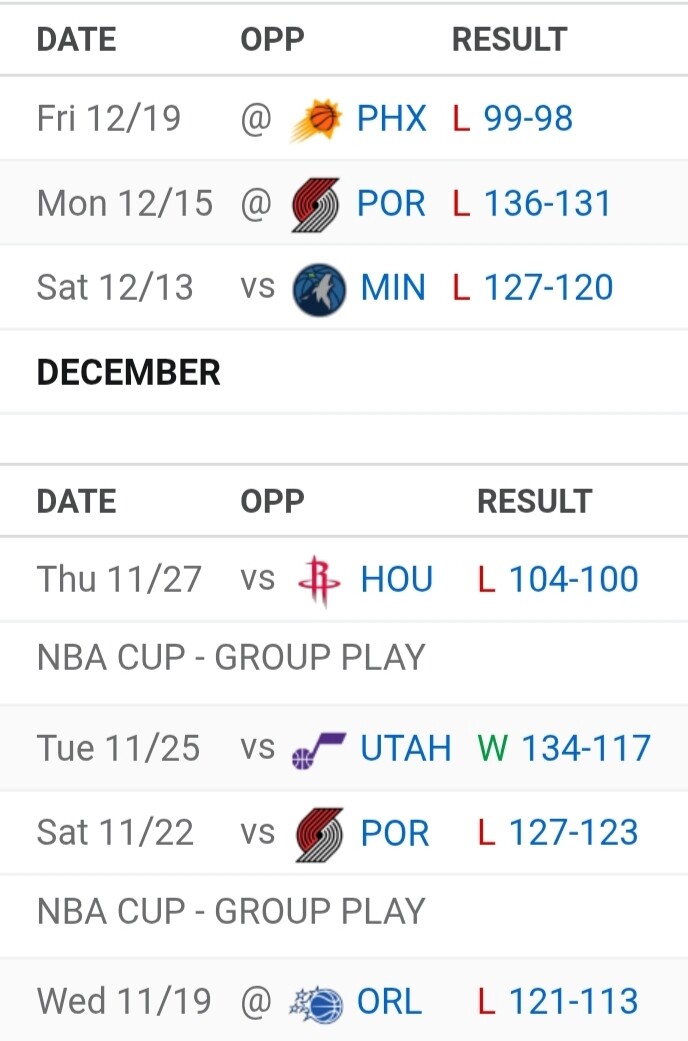This screenshot has width=688, height=1041.
Task: View the 136-131 game recap
Action: tap(547, 204)
